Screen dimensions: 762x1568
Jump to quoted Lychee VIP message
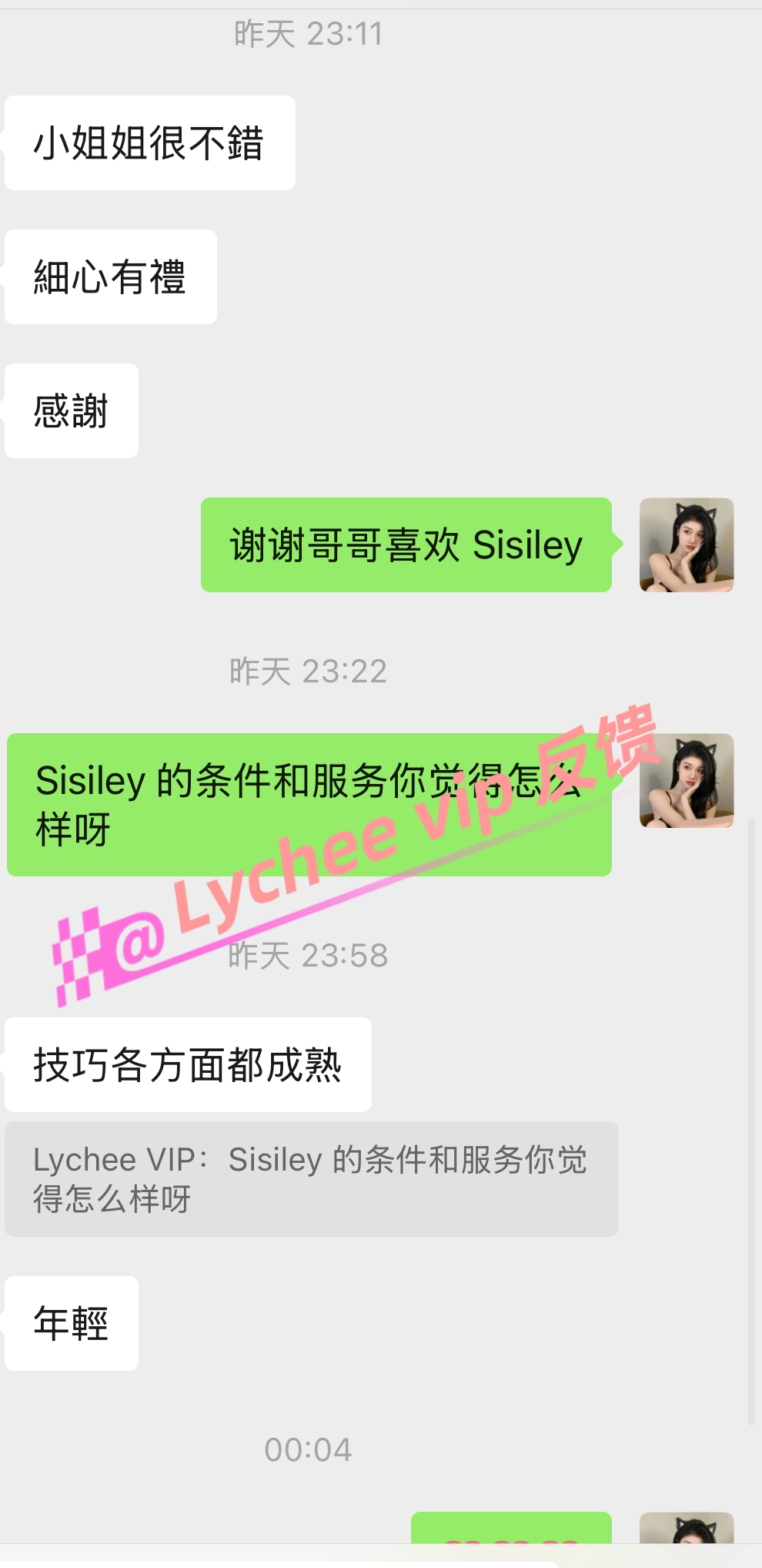(x=312, y=1179)
